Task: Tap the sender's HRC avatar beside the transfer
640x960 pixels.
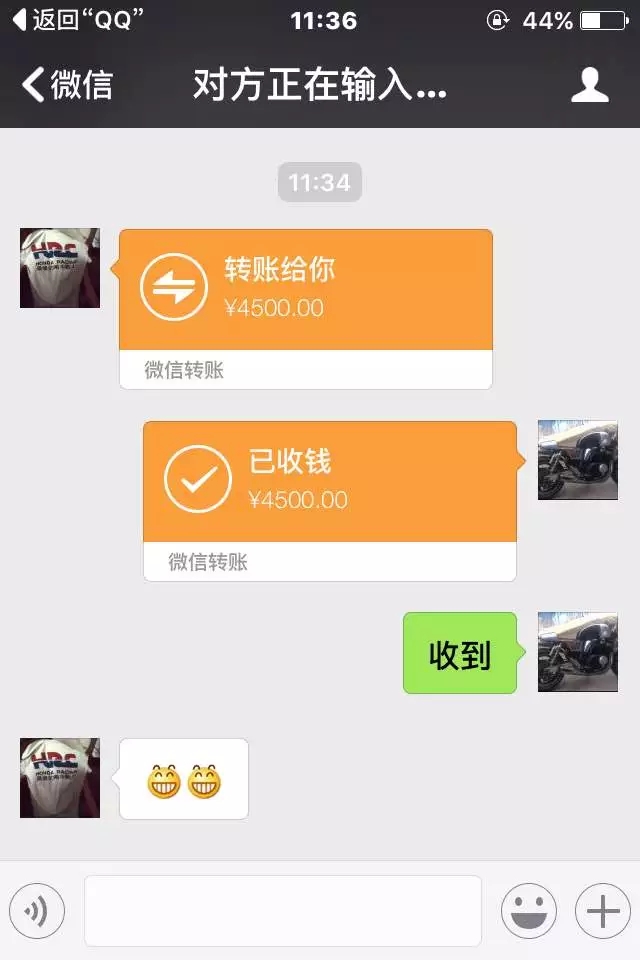Action: pos(60,268)
